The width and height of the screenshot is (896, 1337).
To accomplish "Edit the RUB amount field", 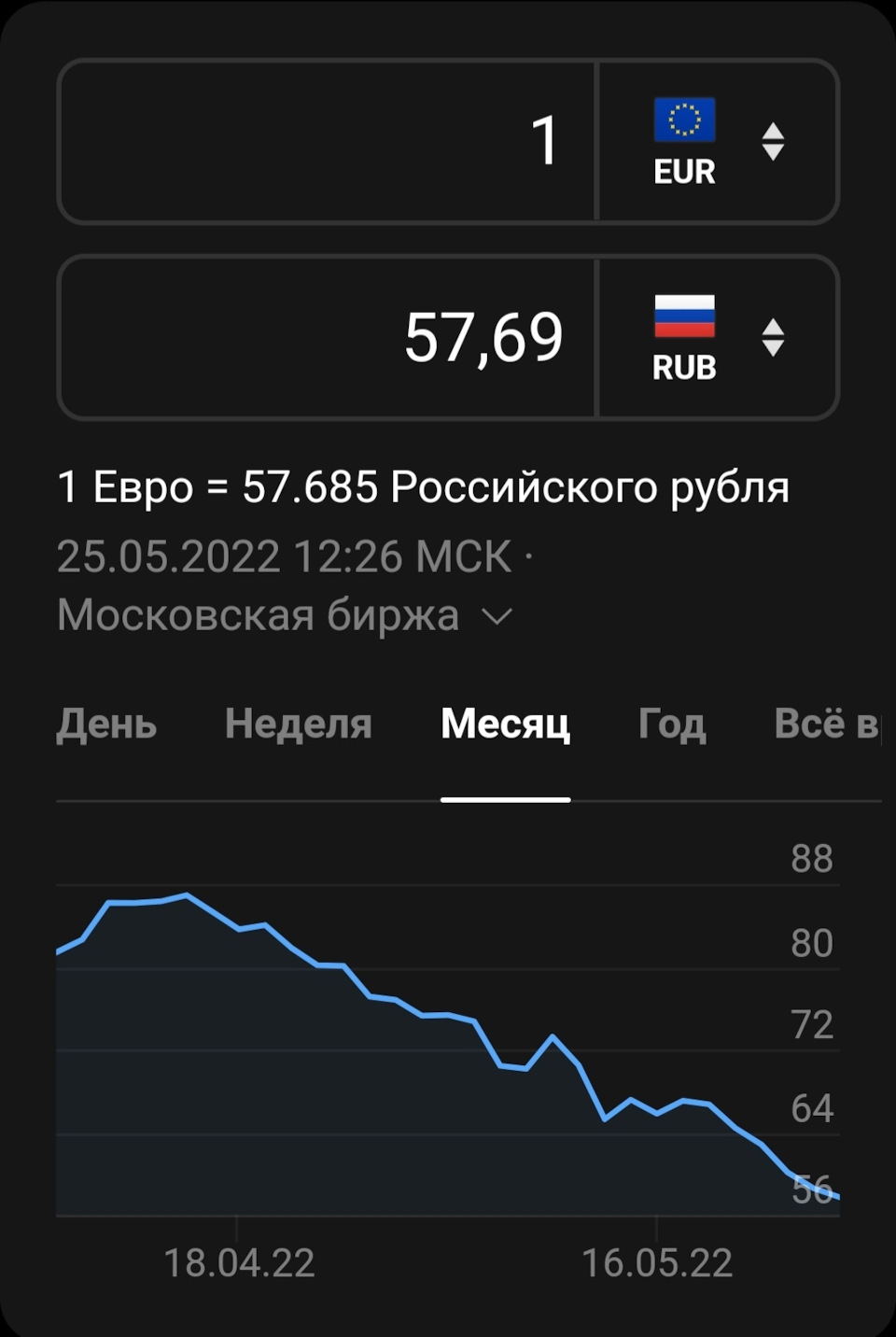I will click(327, 337).
